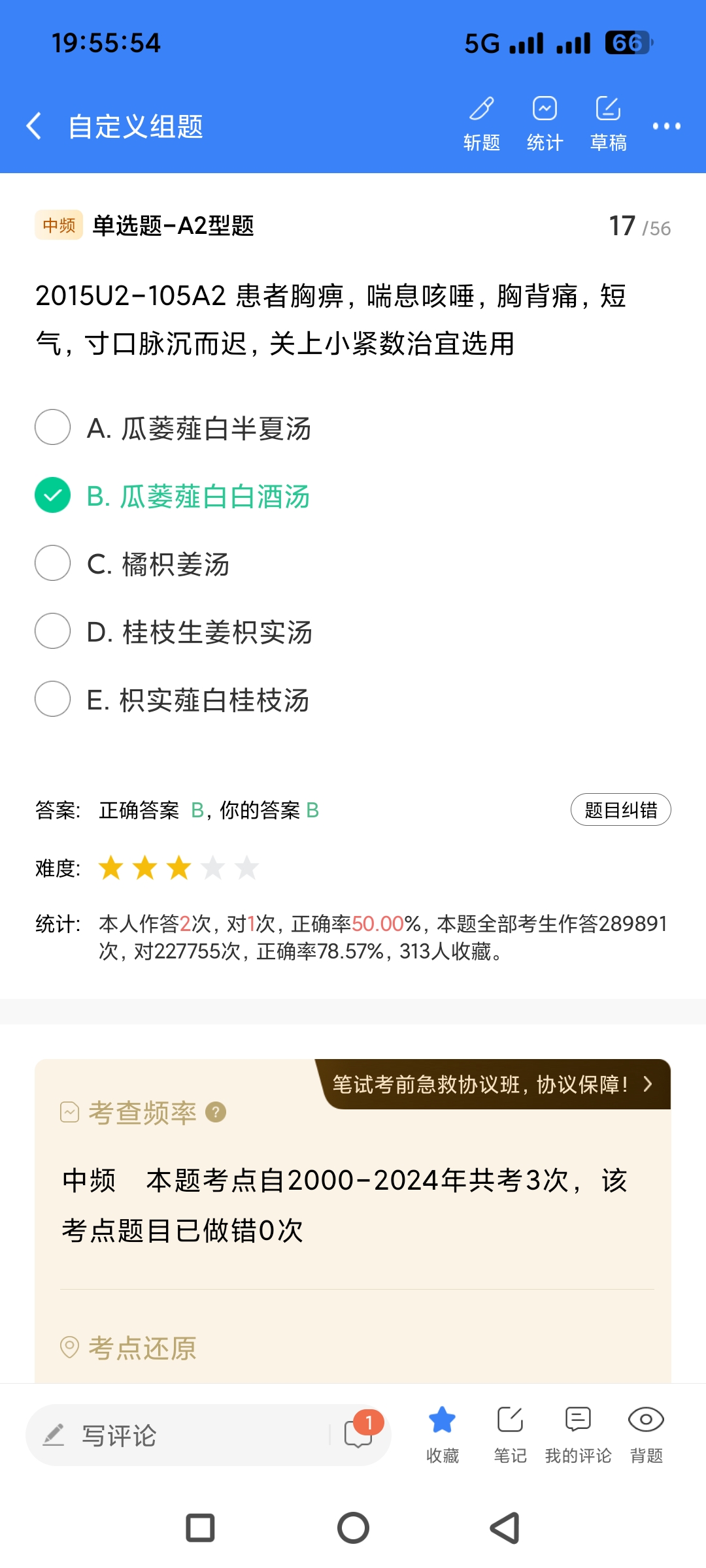
Task: Tap the system home button
Action: click(x=353, y=1528)
